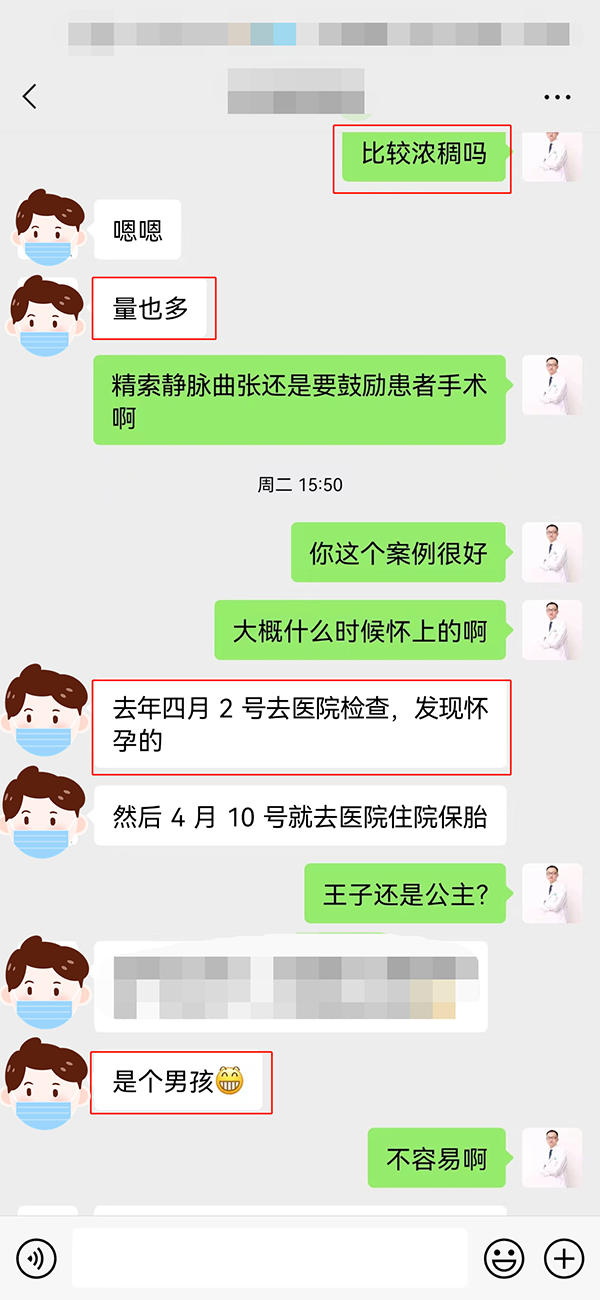Switch to voice message input
This screenshot has width=600, height=1300.
pos(37,1257)
